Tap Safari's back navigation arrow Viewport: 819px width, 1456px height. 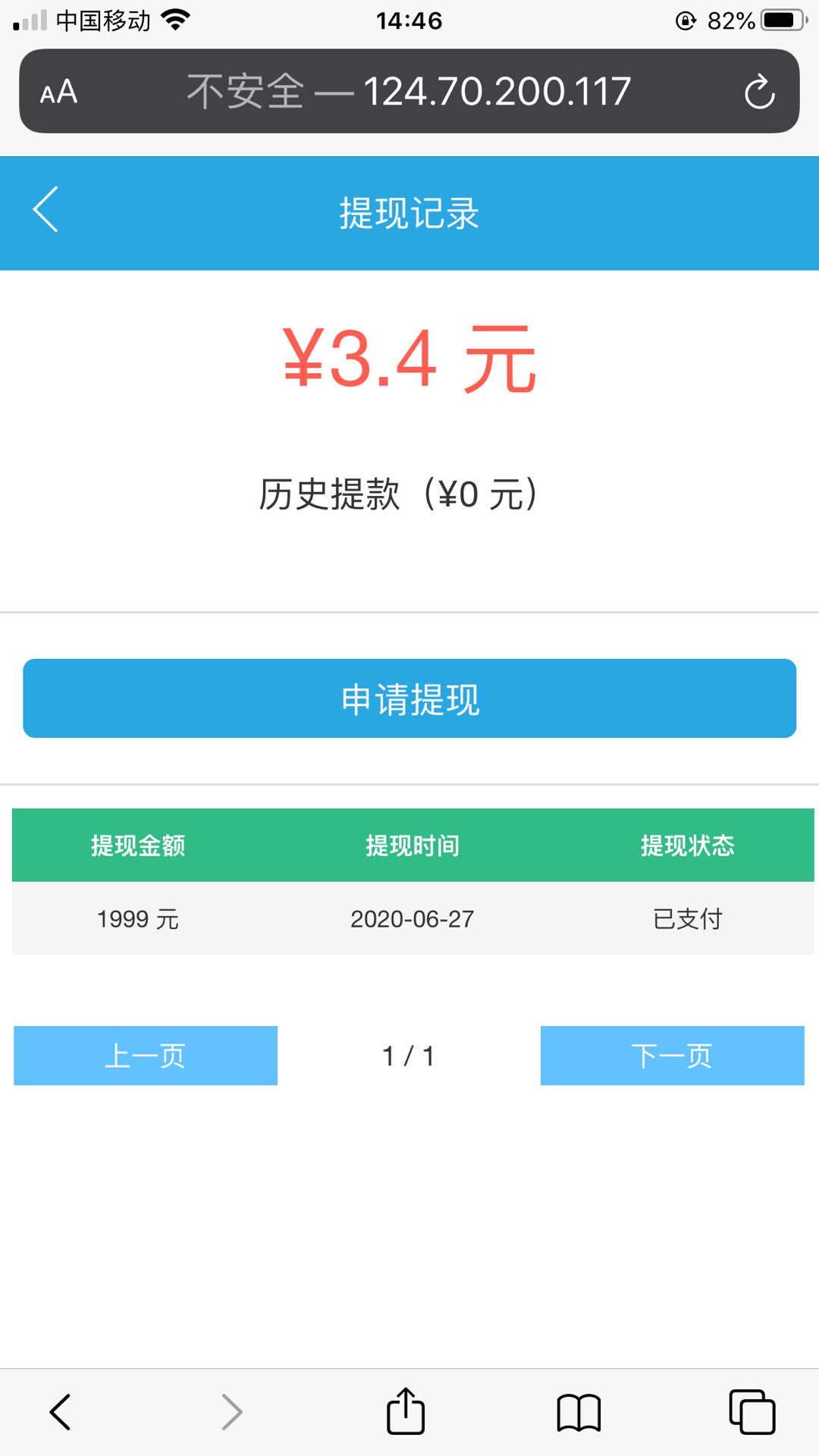60,1412
